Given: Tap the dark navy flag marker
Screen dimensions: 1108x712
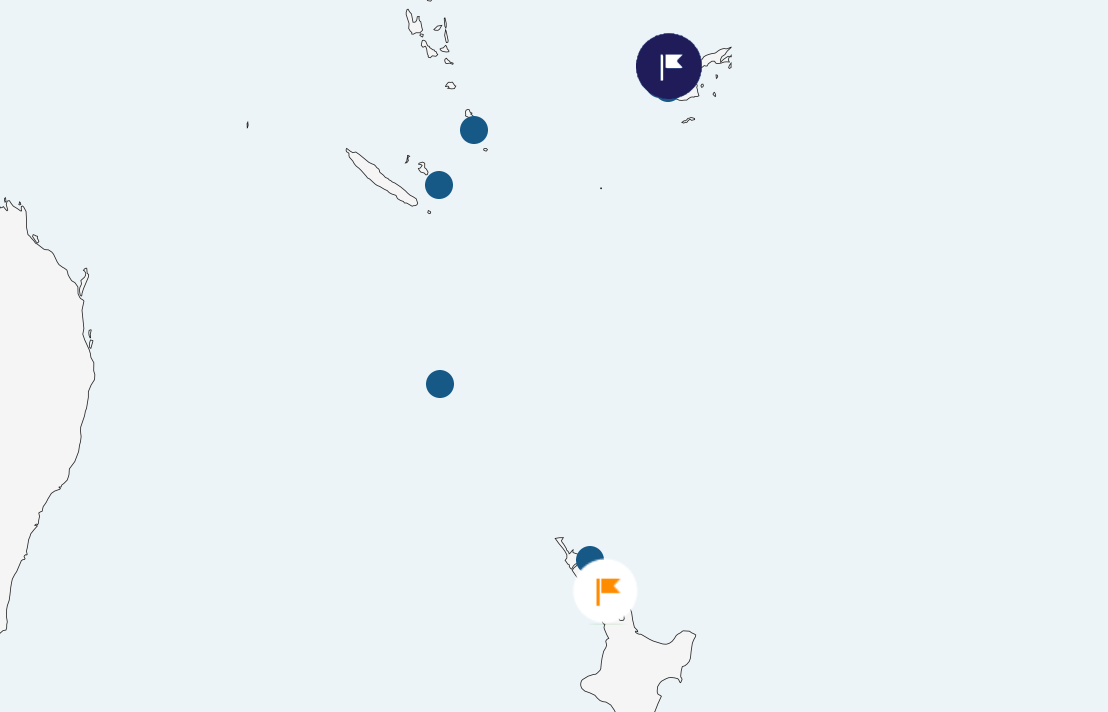Looking at the screenshot, I should click(x=669, y=66).
